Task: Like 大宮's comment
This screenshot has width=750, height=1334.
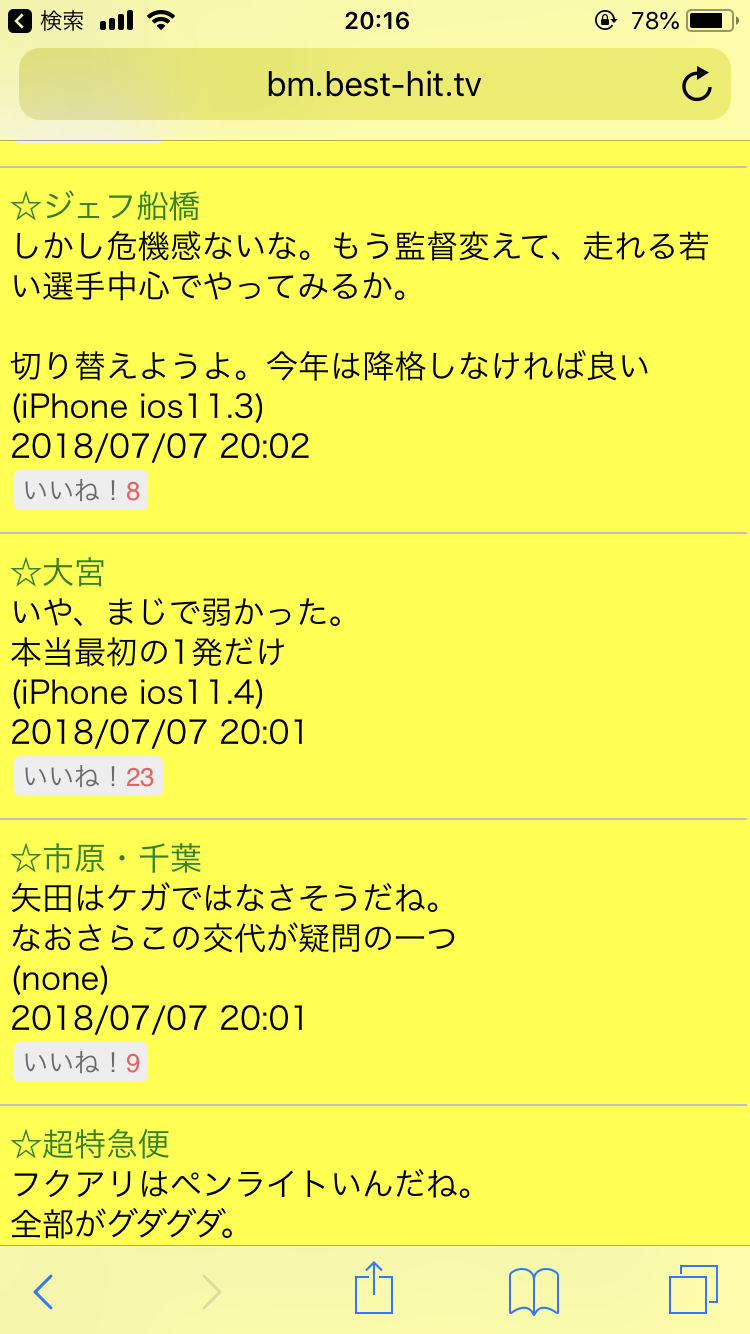Action: click(88, 777)
